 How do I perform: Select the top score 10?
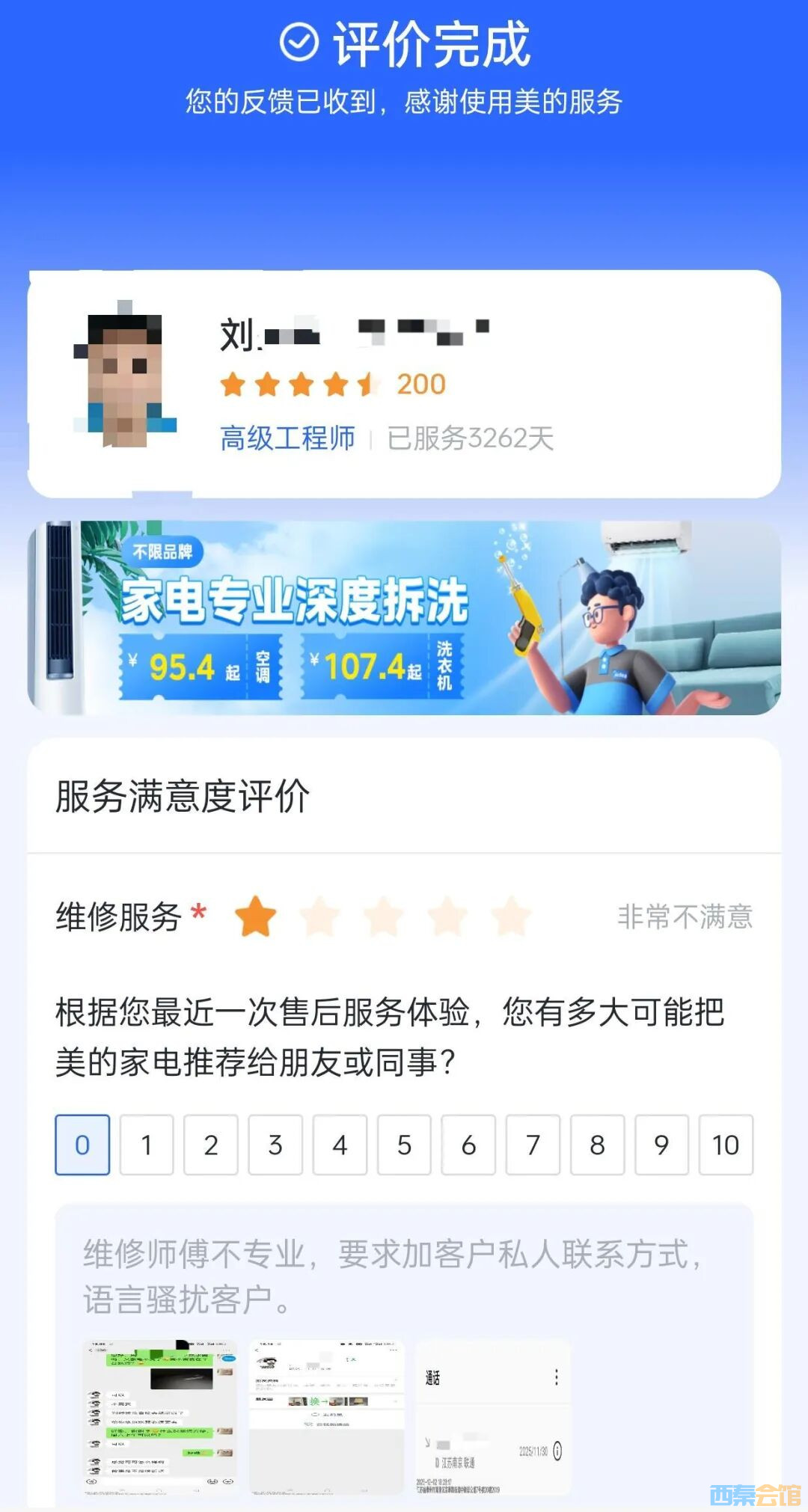click(x=726, y=1145)
